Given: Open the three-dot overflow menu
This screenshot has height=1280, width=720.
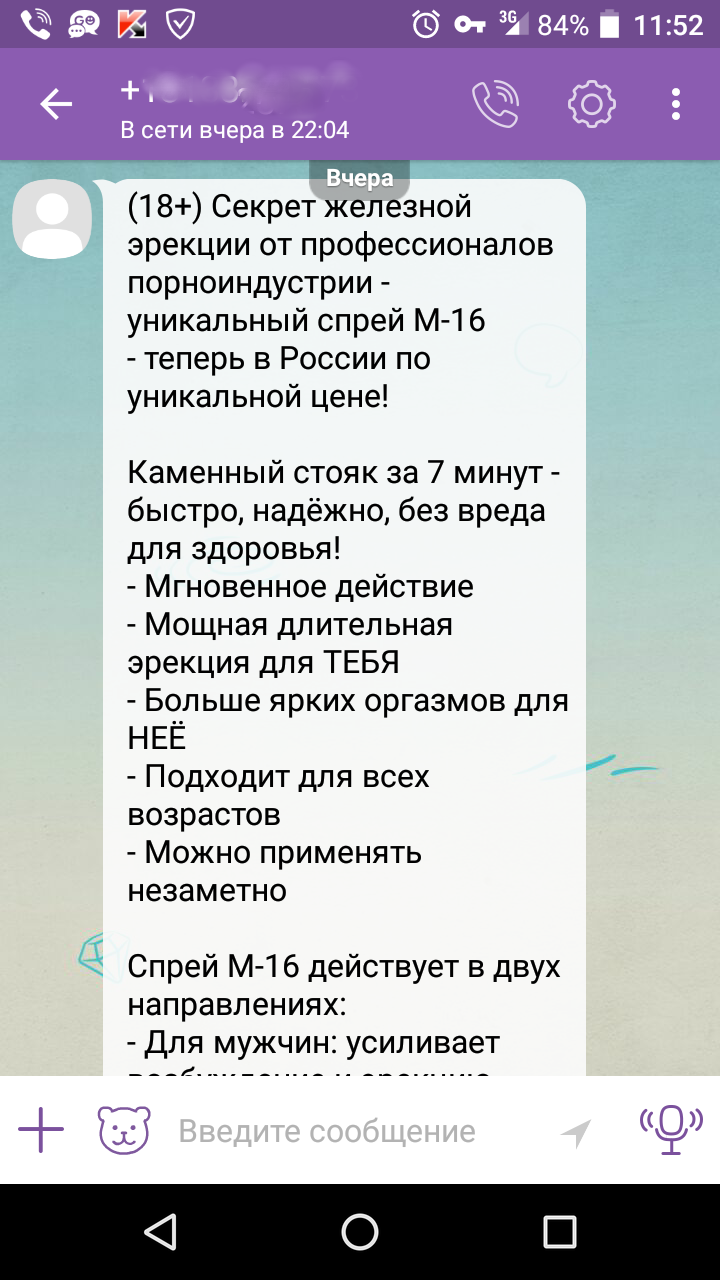Looking at the screenshot, I should [x=676, y=104].
